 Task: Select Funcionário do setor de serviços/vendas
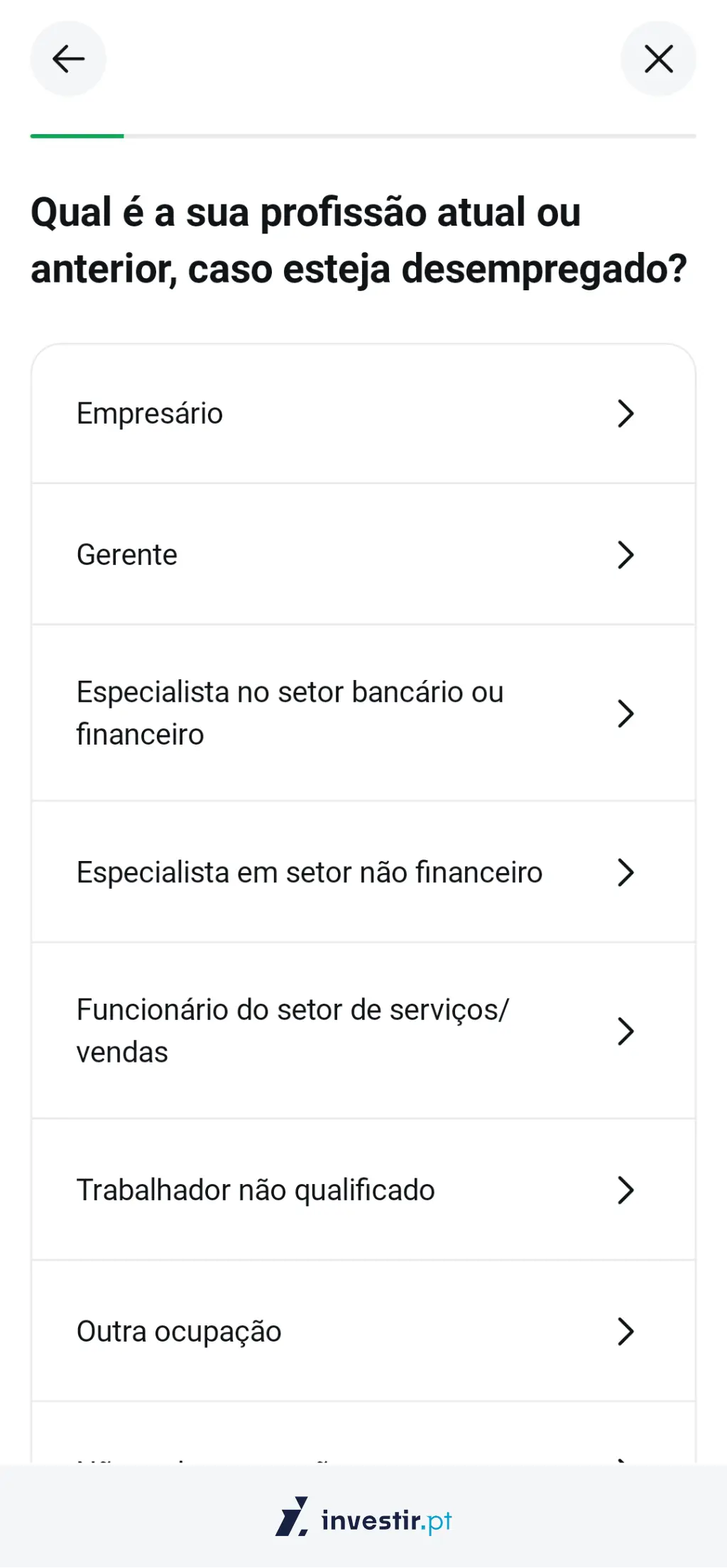293,1031
